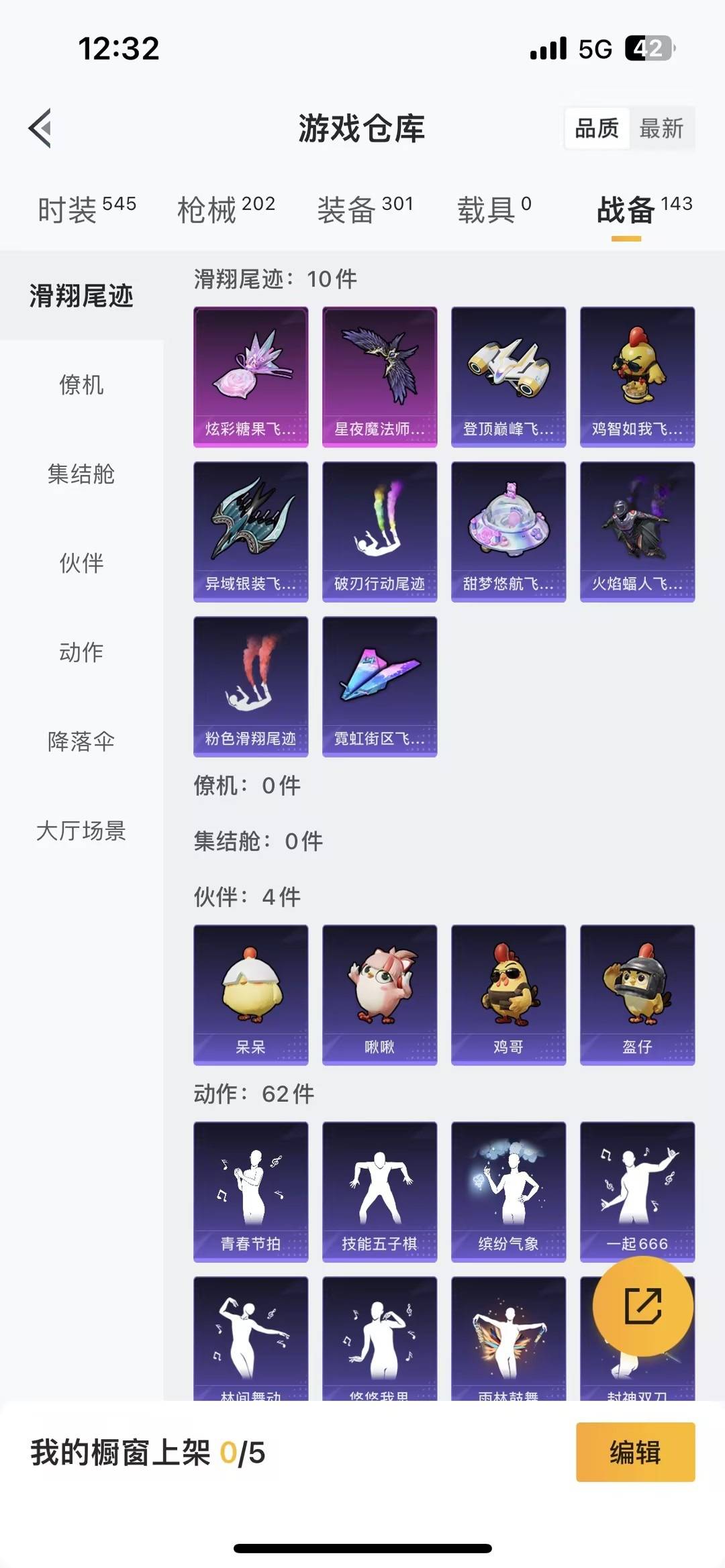Open the 霓虹街区飞 paper plane trail
Screen dimensions: 725x1568
(379, 686)
